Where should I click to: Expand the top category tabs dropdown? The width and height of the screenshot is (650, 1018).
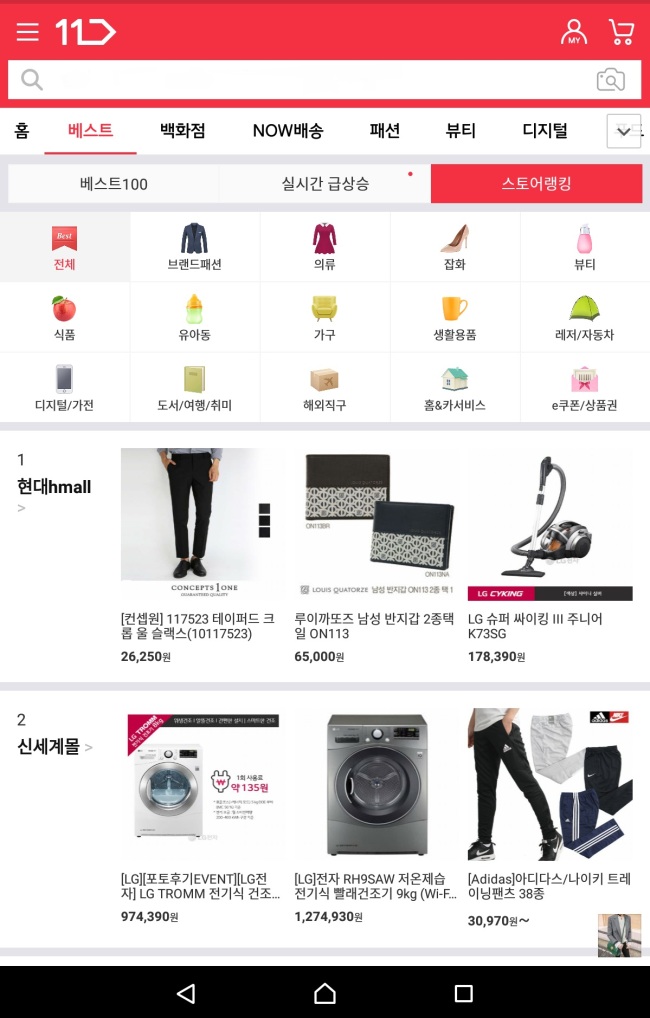point(623,131)
